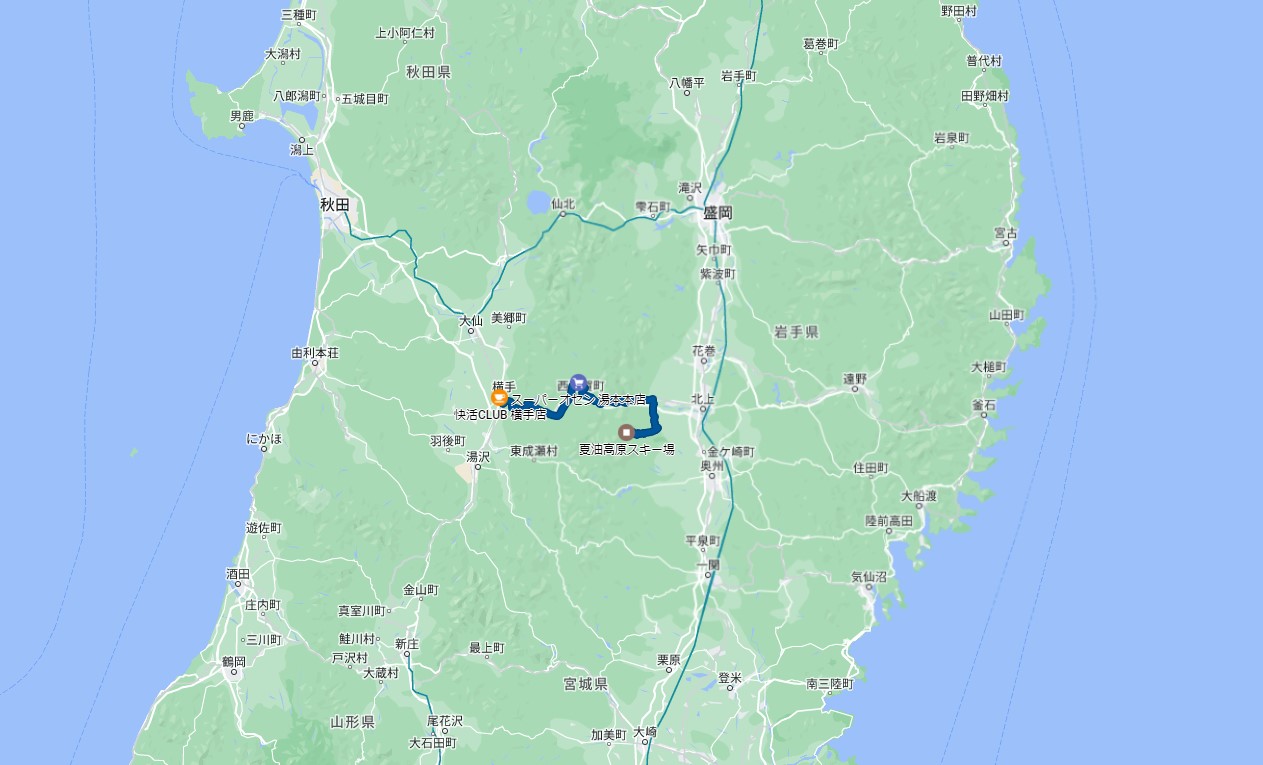Tap the 夏油高原スキー場 destination marker
This screenshot has height=765, width=1263.
pos(627,432)
